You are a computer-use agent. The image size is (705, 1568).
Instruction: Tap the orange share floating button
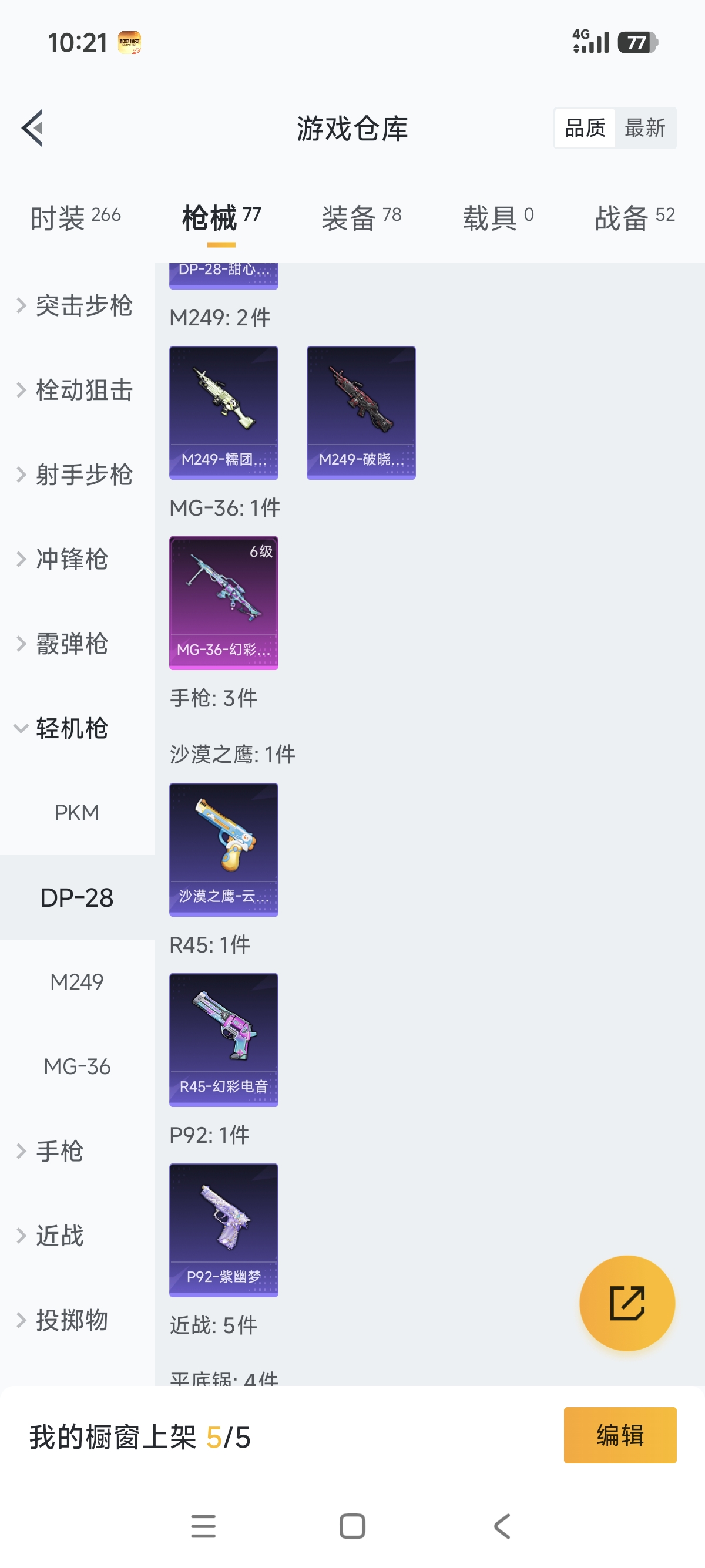[x=626, y=1303]
